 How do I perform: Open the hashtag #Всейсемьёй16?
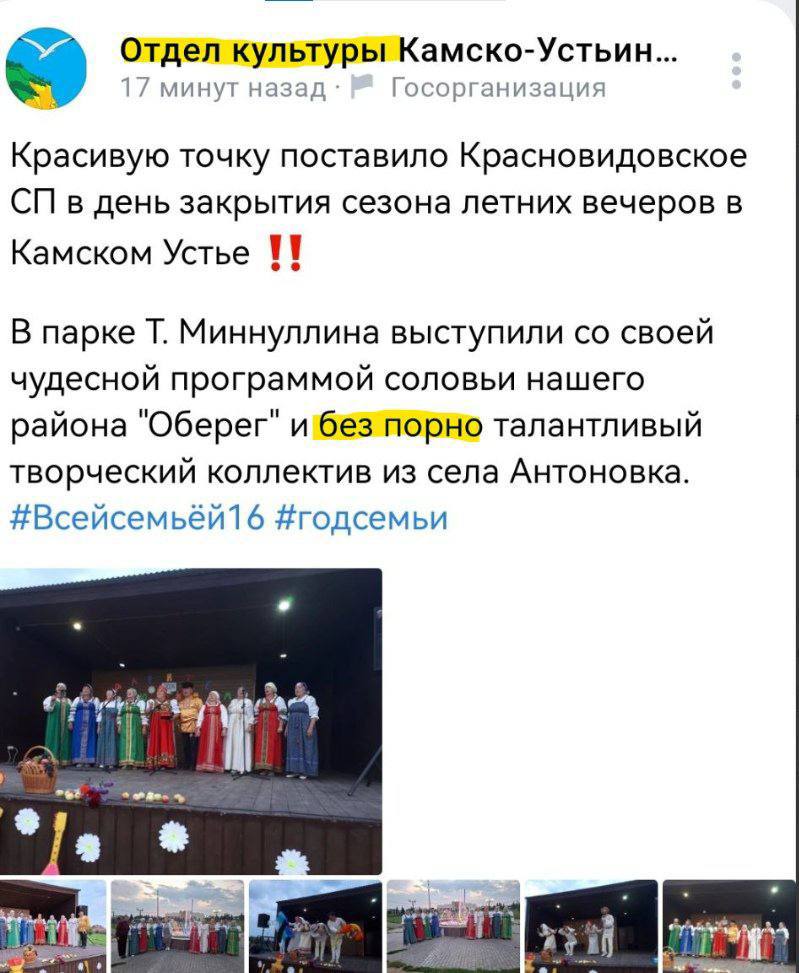[136, 520]
